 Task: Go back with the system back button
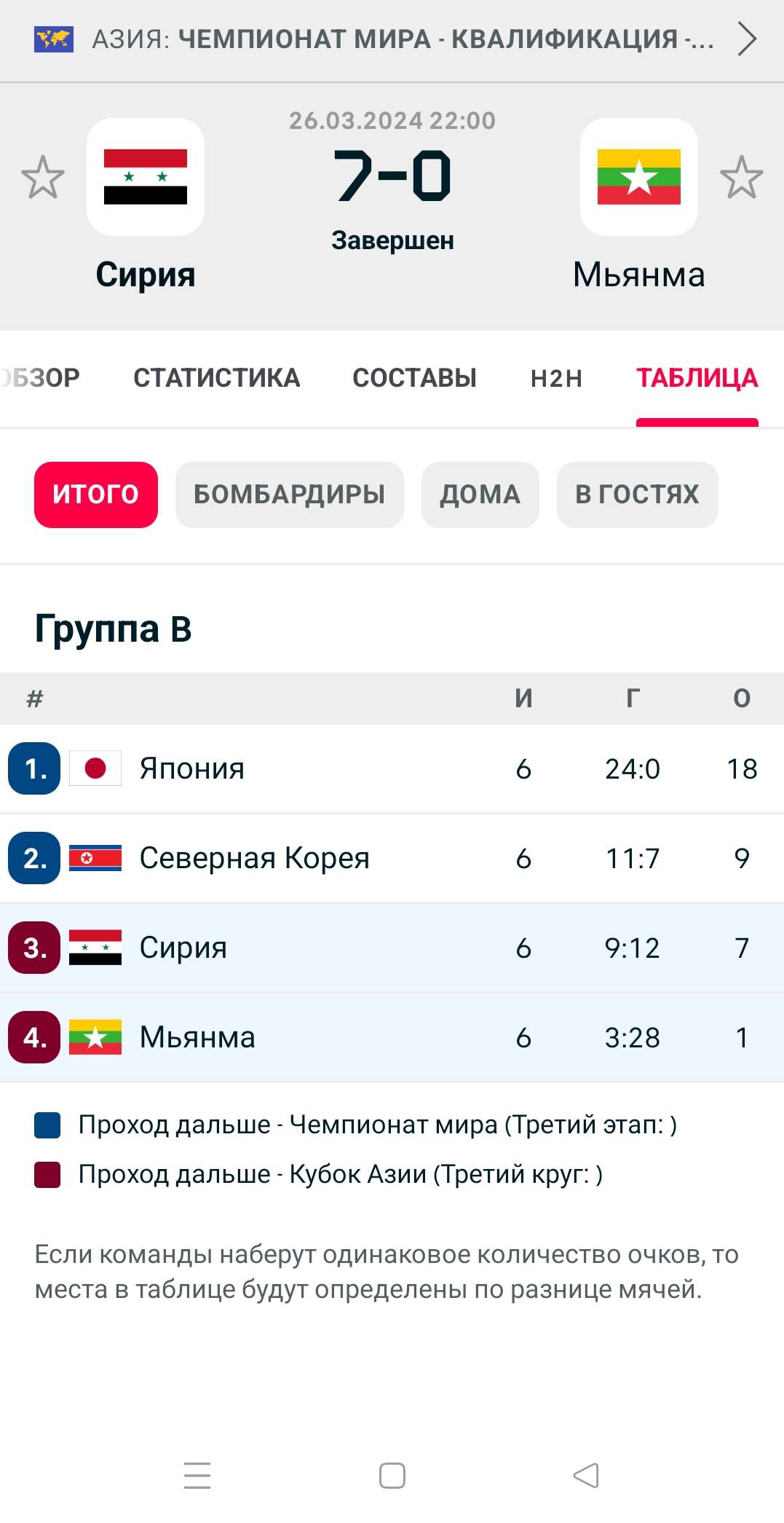586,1476
